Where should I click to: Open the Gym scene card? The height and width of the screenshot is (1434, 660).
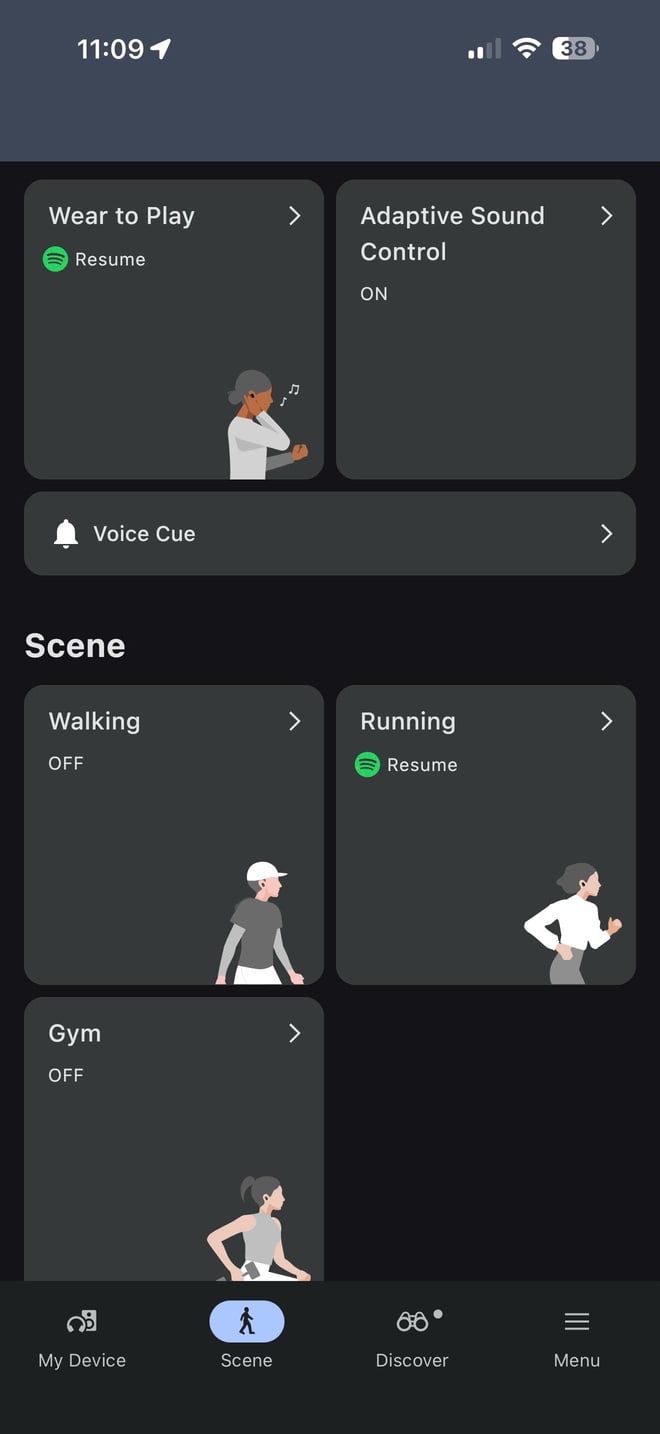click(x=173, y=1138)
